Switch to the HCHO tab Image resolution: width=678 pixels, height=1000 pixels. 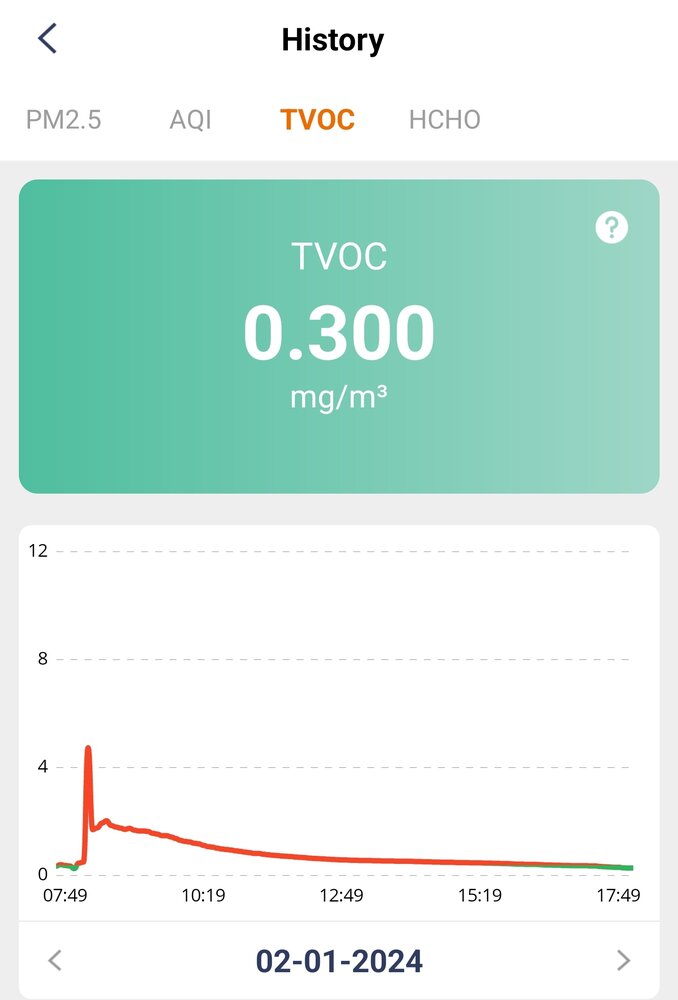(x=444, y=120)
